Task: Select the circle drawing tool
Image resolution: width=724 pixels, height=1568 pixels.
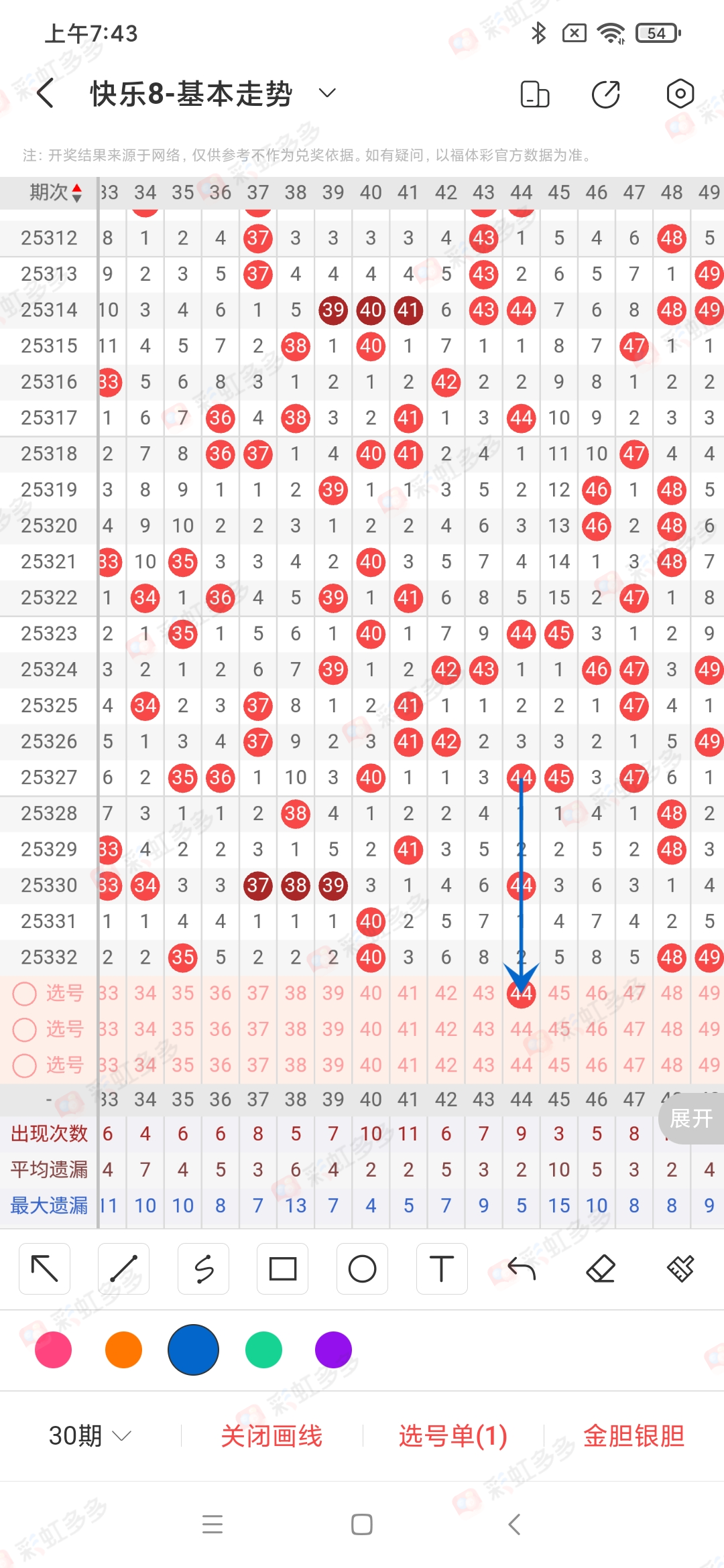Action: [362, 1268]
